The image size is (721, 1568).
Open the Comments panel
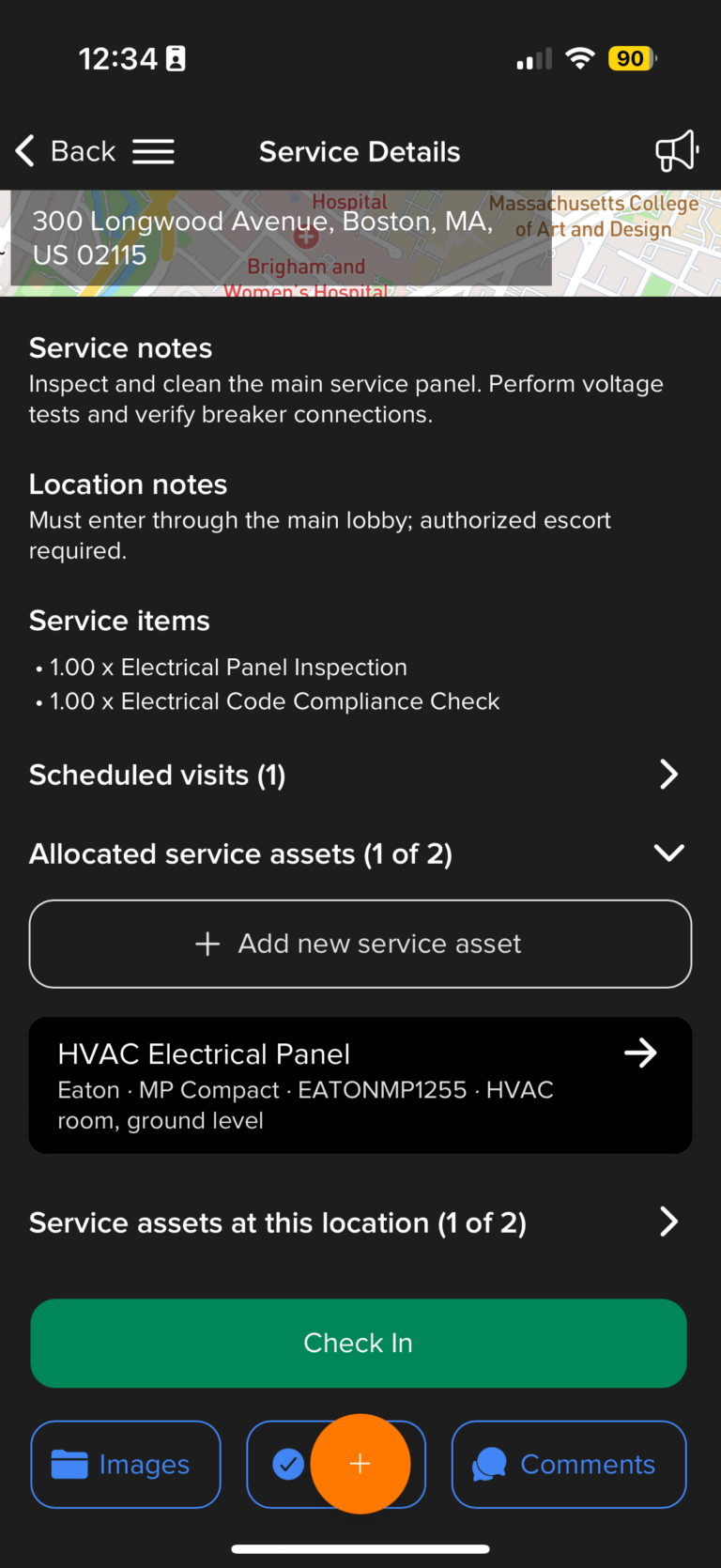click(x=568, y=1464)
